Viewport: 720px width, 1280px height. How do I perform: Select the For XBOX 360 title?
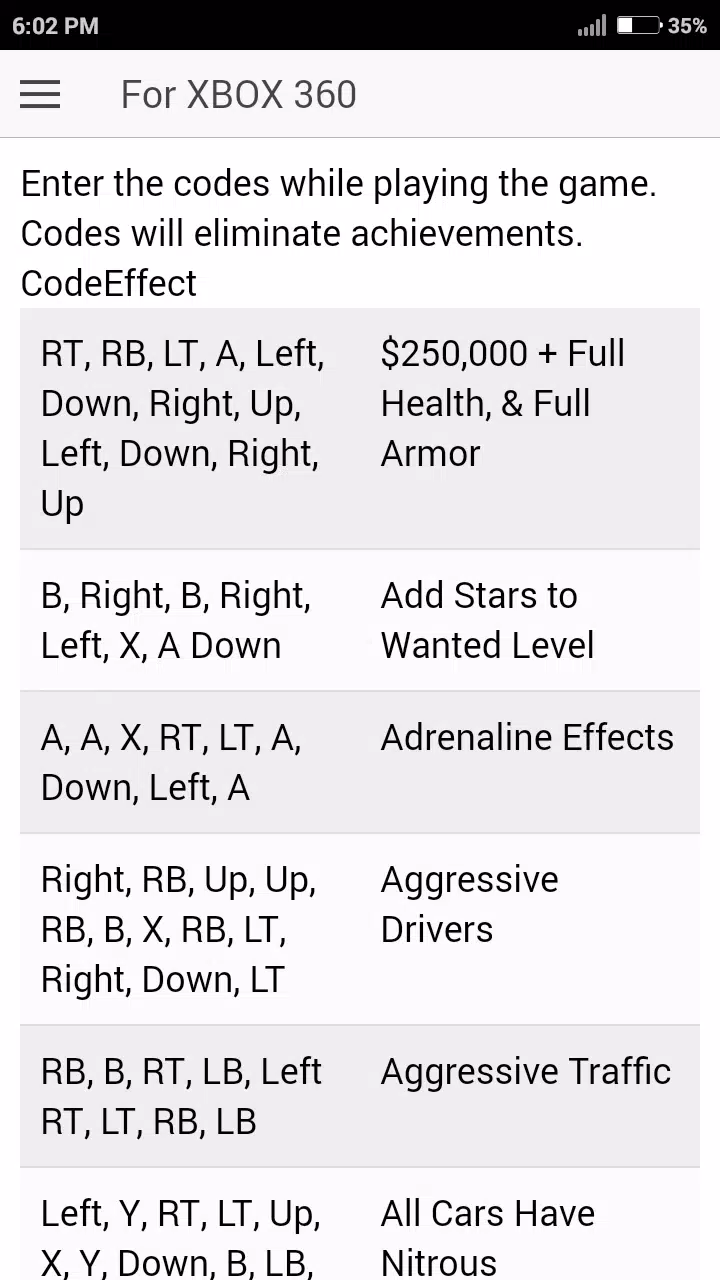tap(238, 94)
